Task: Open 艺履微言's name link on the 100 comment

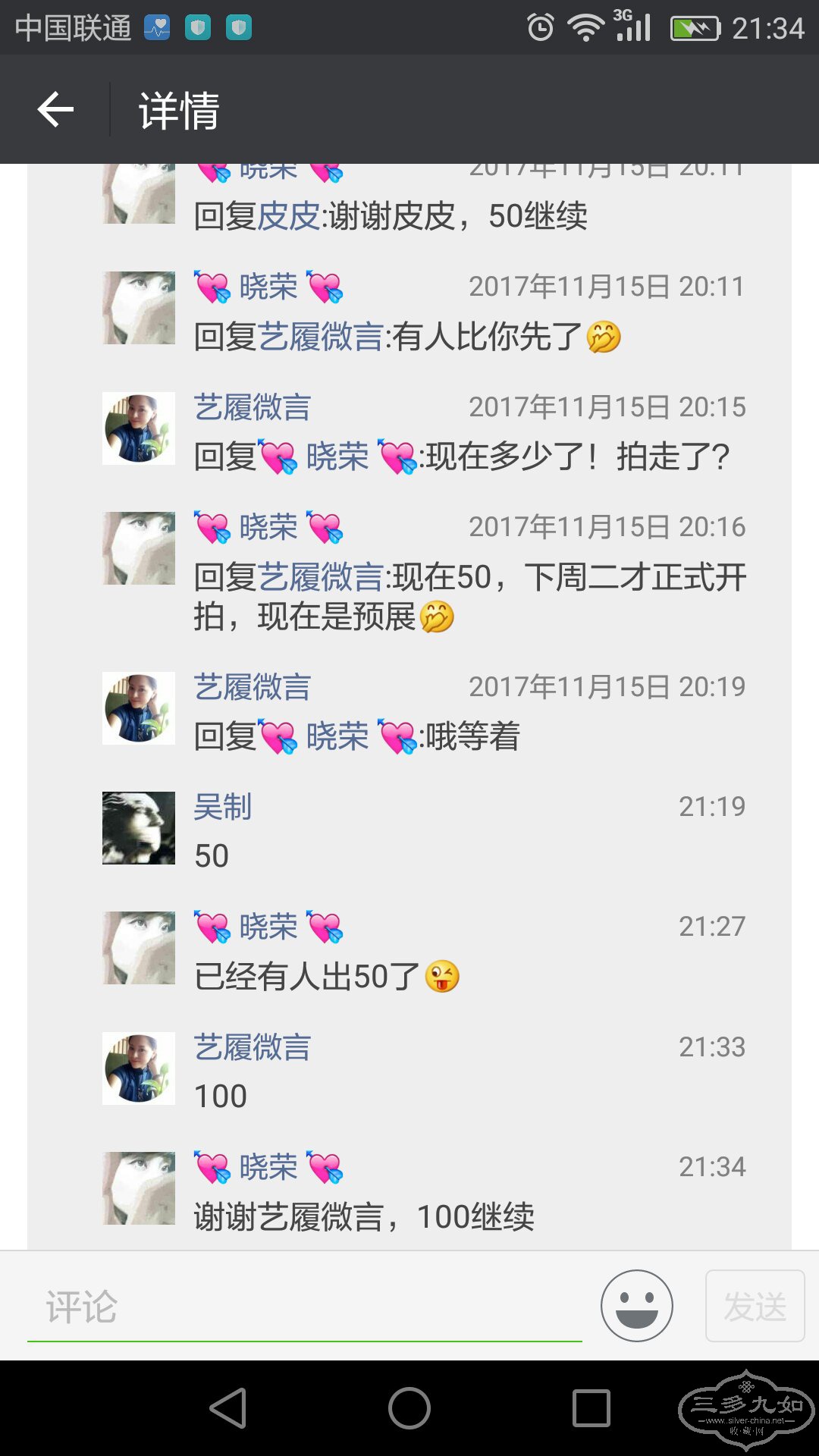Action: [x=252, y=1046]
